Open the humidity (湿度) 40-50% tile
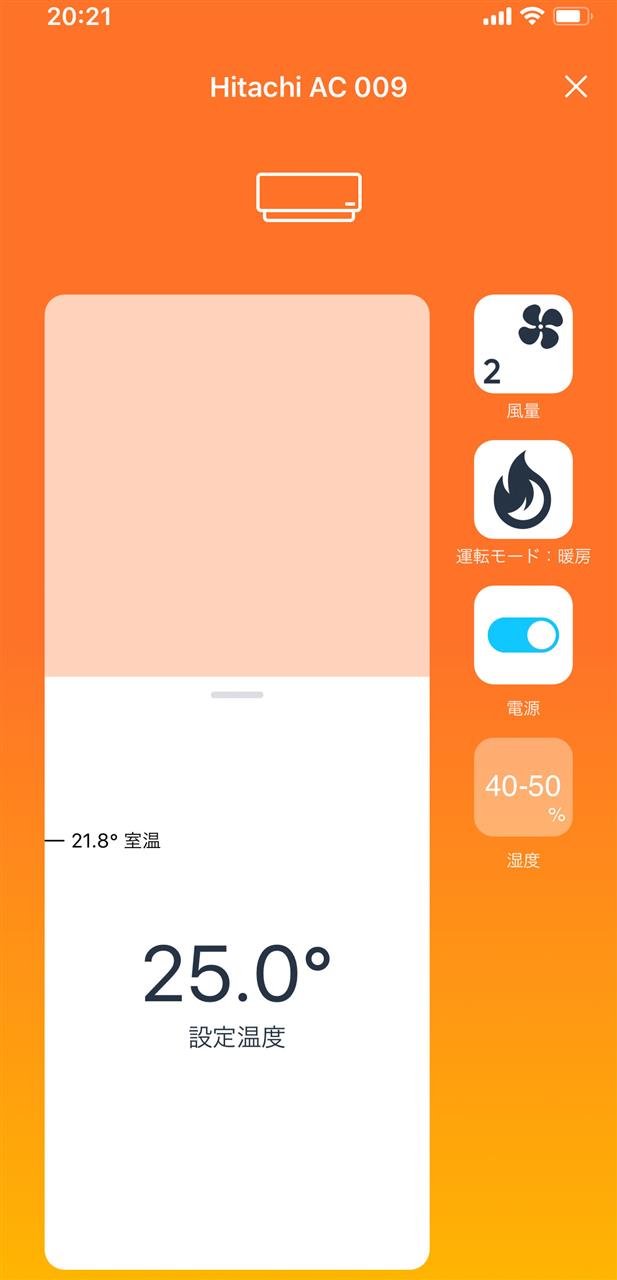 coord(523,787)
